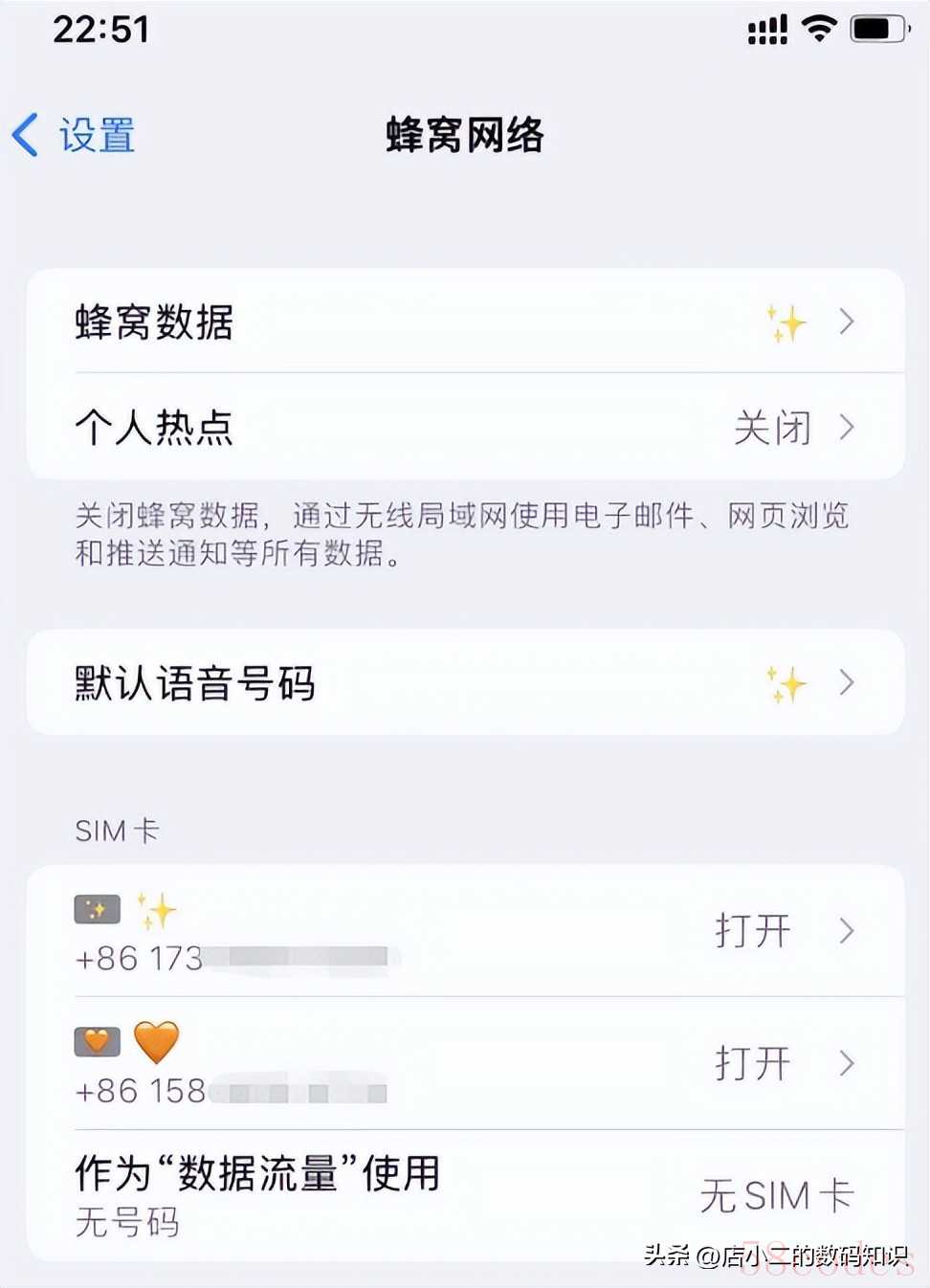Open 蜂窝数据 settings row

pos(465,322)
